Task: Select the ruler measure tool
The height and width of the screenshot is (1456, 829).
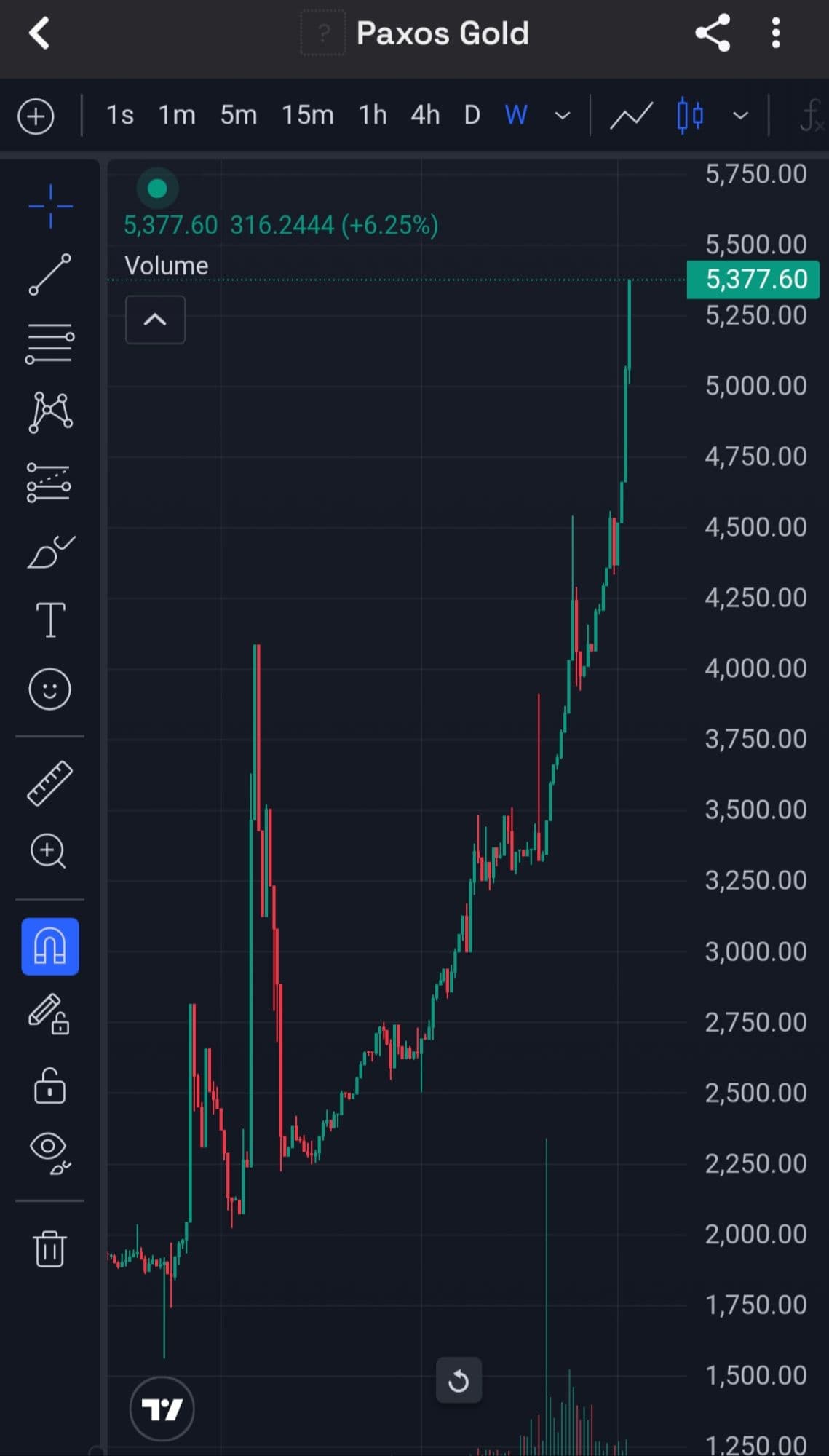Action: click(49, 783)
